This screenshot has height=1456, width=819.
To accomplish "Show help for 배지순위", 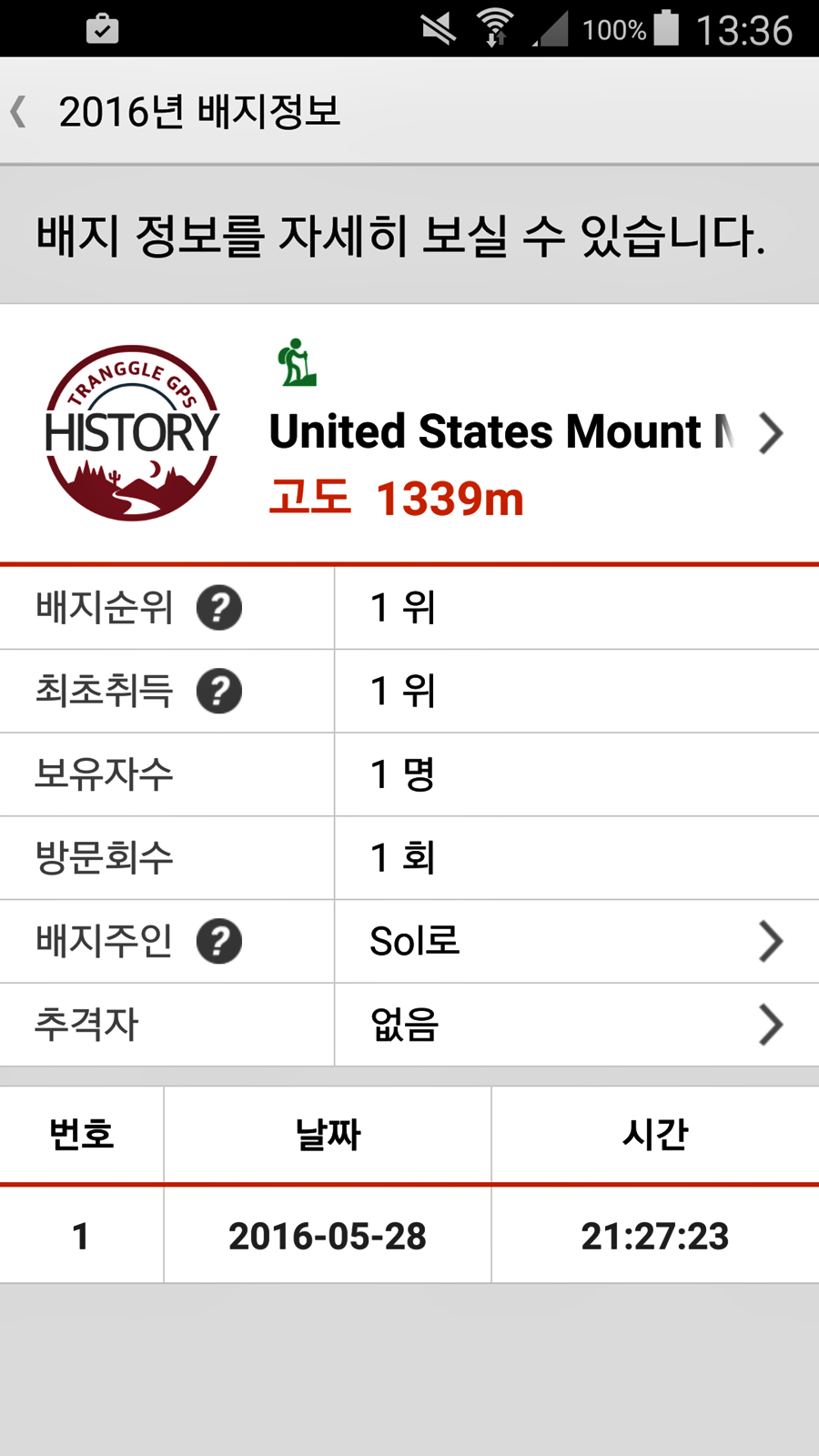I will coord(219,608).
